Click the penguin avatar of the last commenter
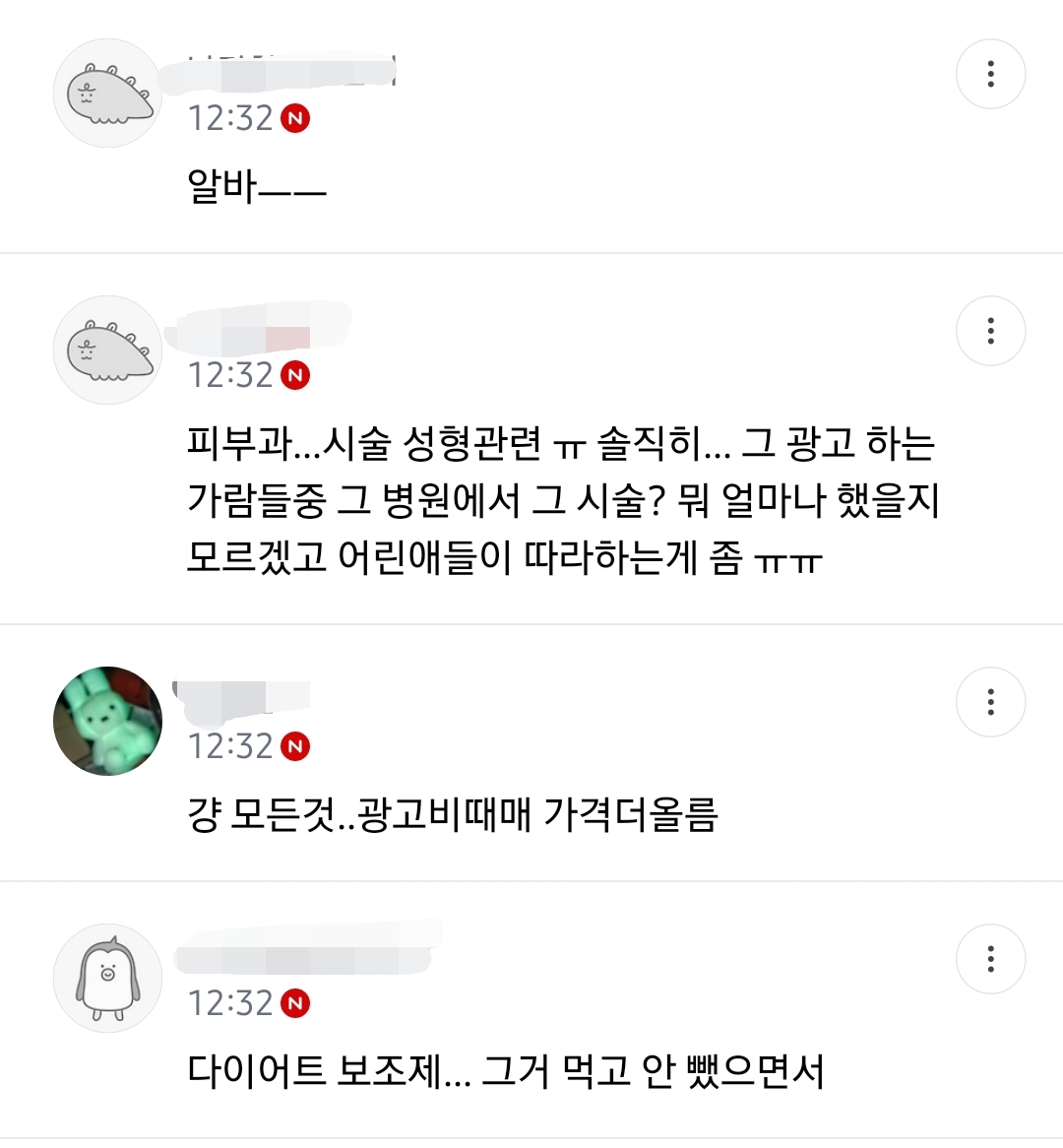 (106, 978)
